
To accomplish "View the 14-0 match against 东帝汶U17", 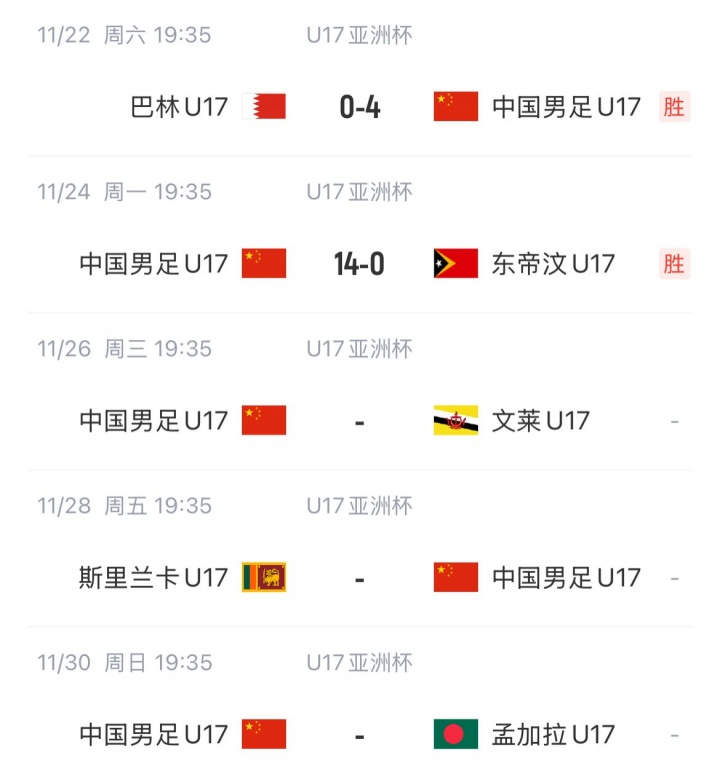I will click(360, 263).
